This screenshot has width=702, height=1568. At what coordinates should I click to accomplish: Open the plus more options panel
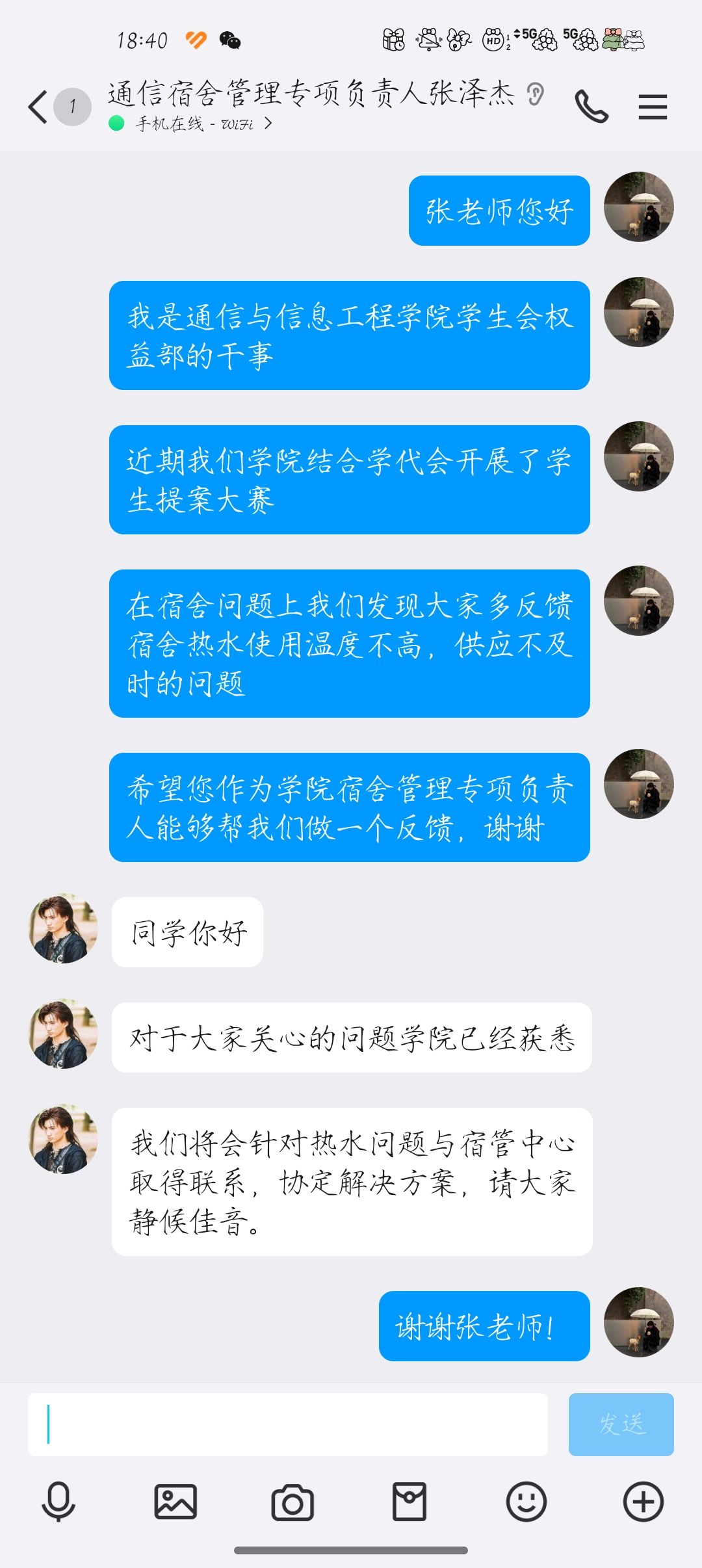pos(643,1502)
